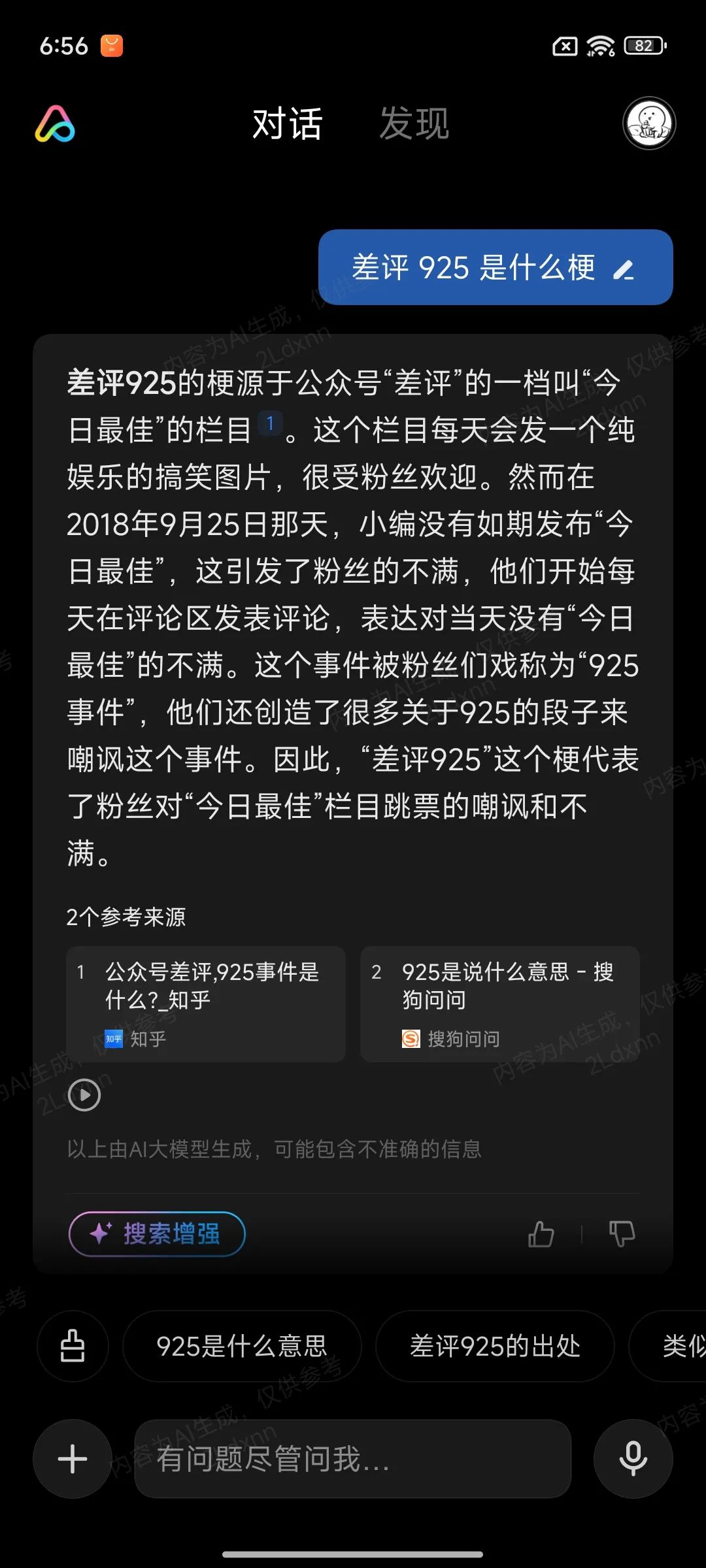
Task: Switch to the 发现 tab
Action: pyautogui.click(x=414, y=123)
